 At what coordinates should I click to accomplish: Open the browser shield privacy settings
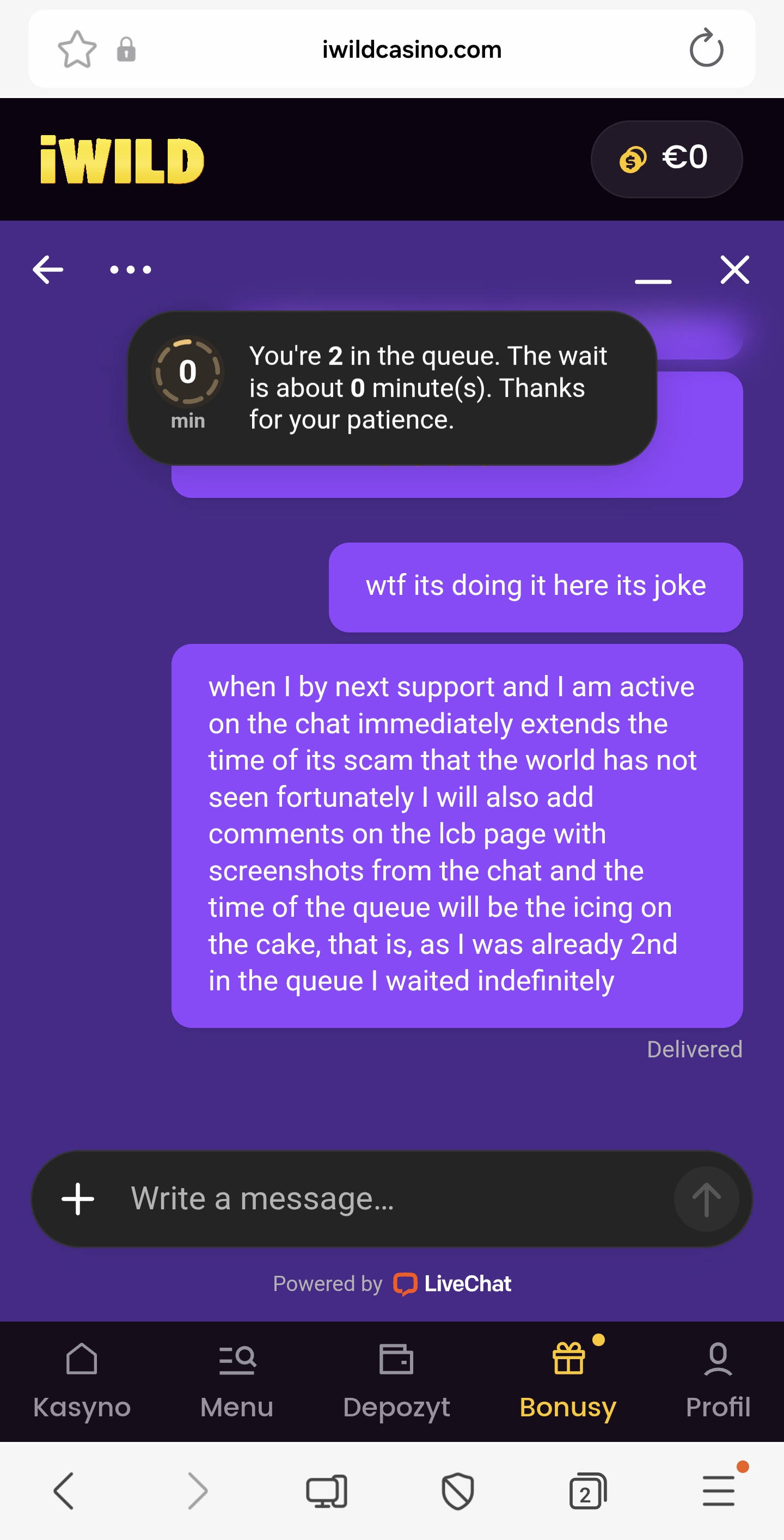point(458,1491)
